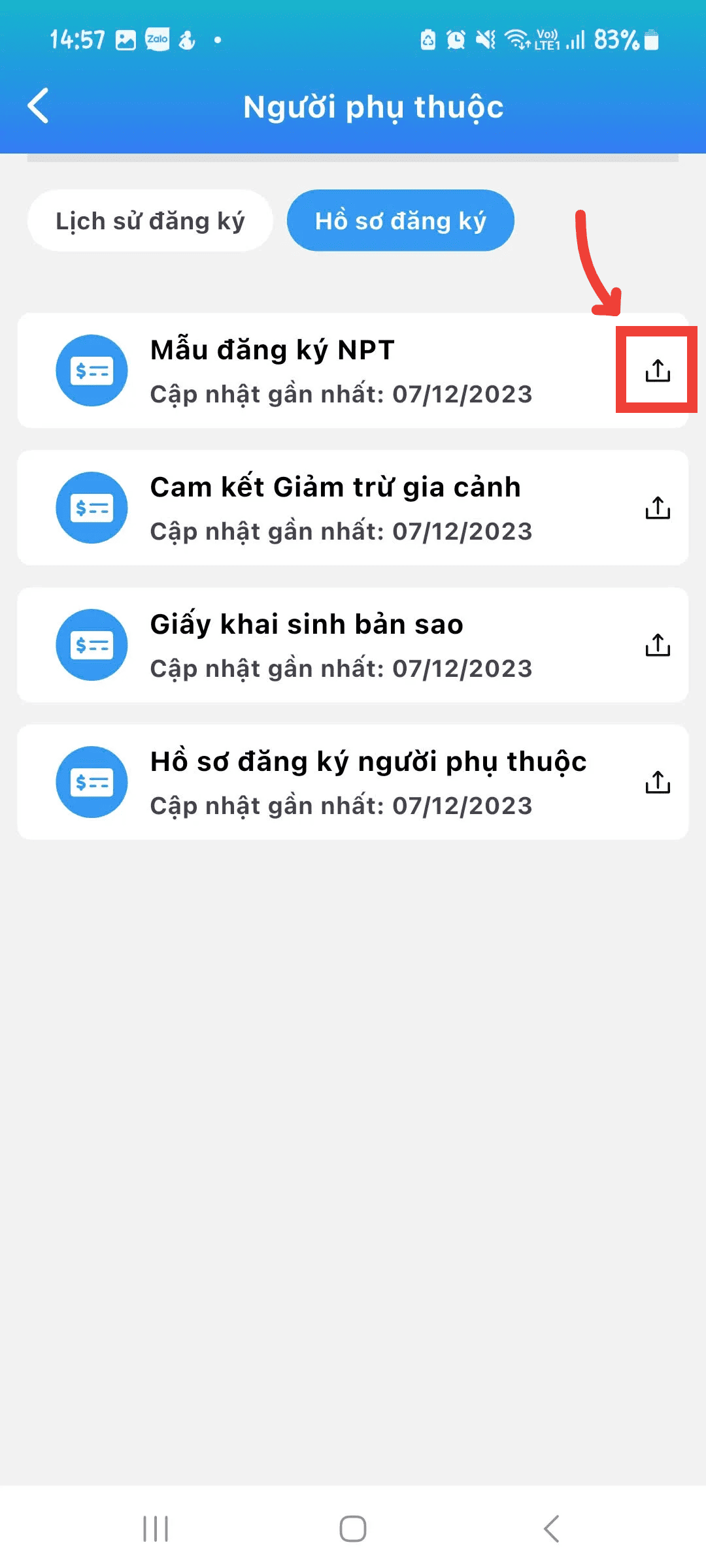Open the system recent apps button
Viewport: 706px width, 1568px height.
156,1529
